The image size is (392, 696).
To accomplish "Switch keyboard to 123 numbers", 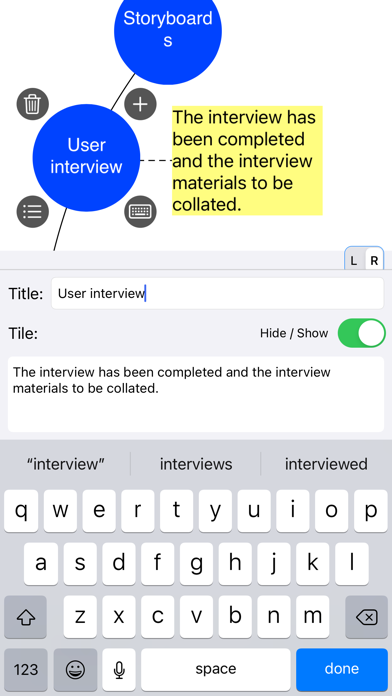I will 26,669.
